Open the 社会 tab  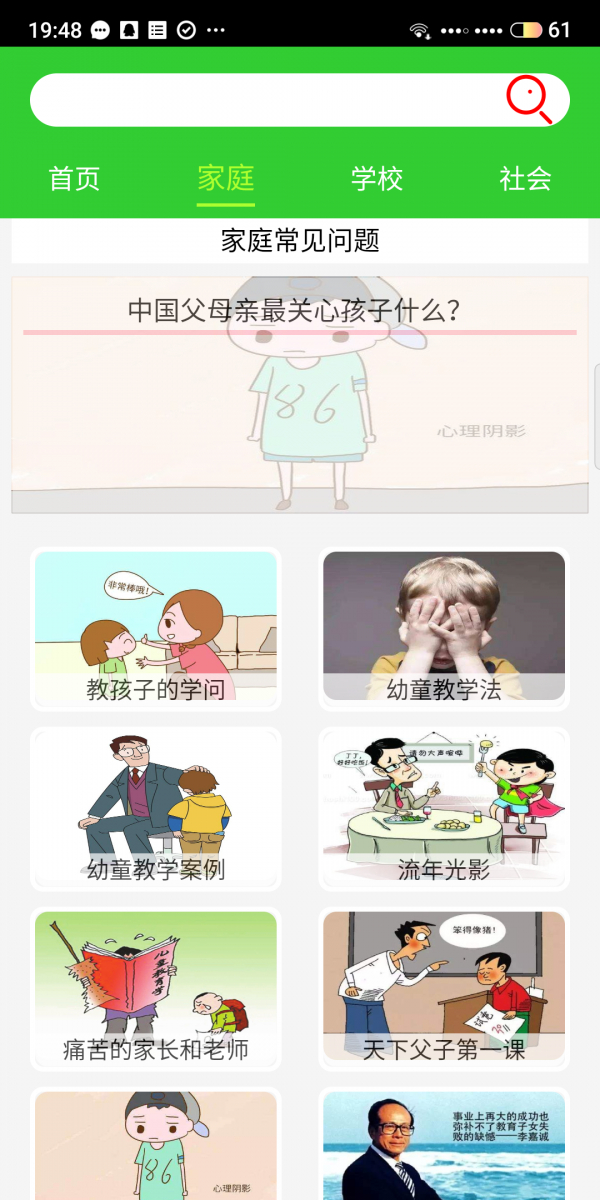click(525, 179)
